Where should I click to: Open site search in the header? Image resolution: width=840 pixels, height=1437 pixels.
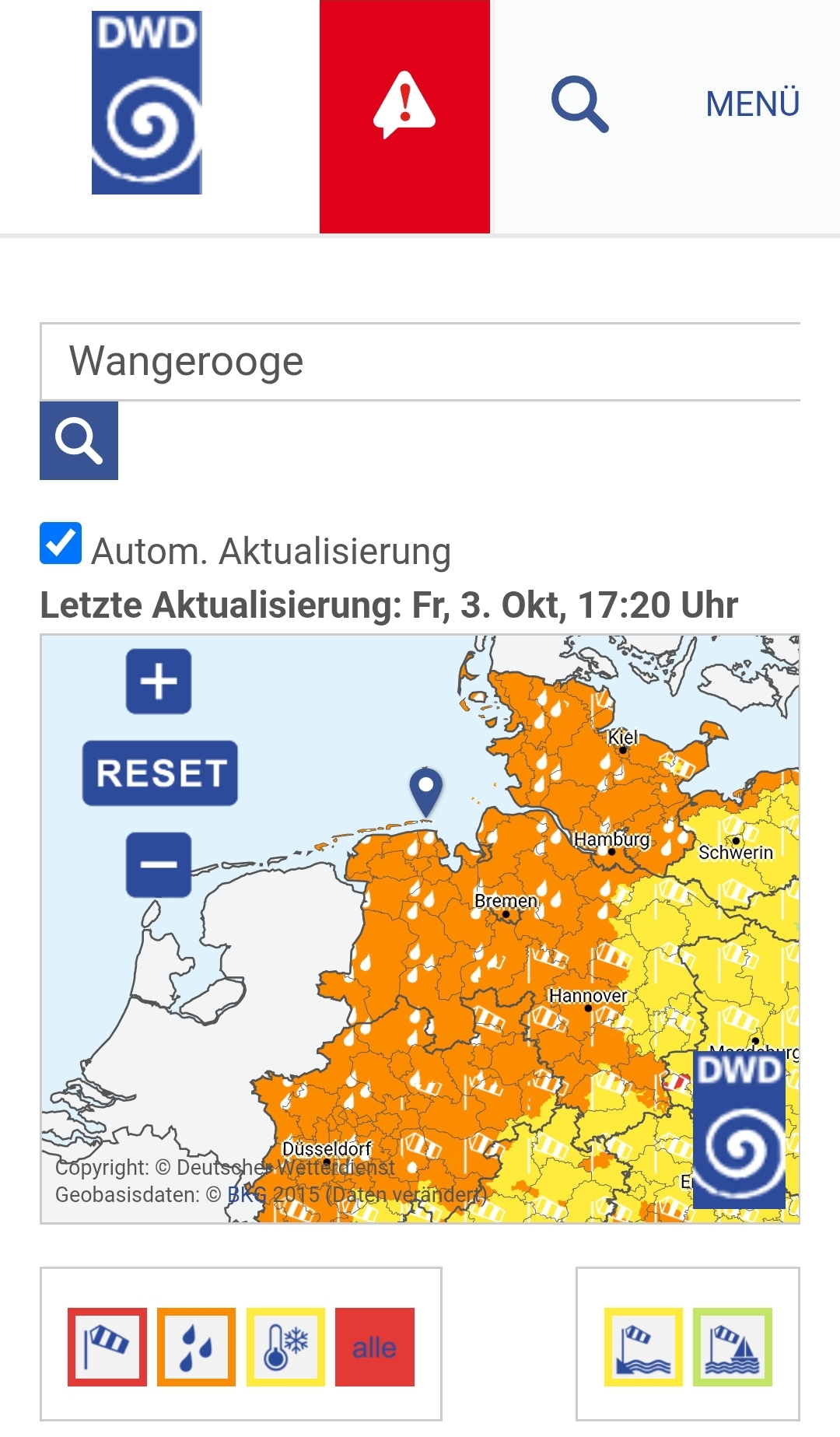point(579,103)
